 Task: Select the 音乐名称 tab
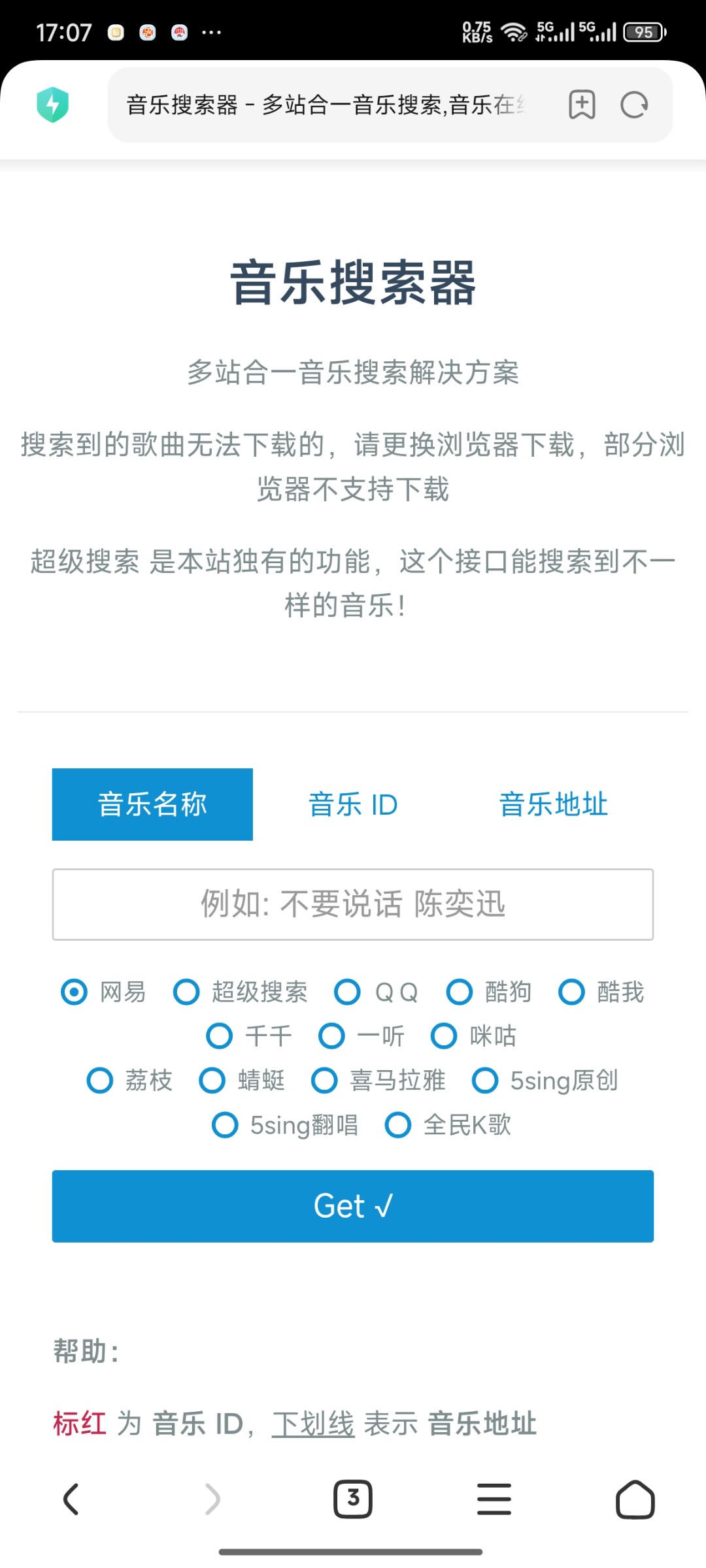pyautogui.click(x=152, y=804)
